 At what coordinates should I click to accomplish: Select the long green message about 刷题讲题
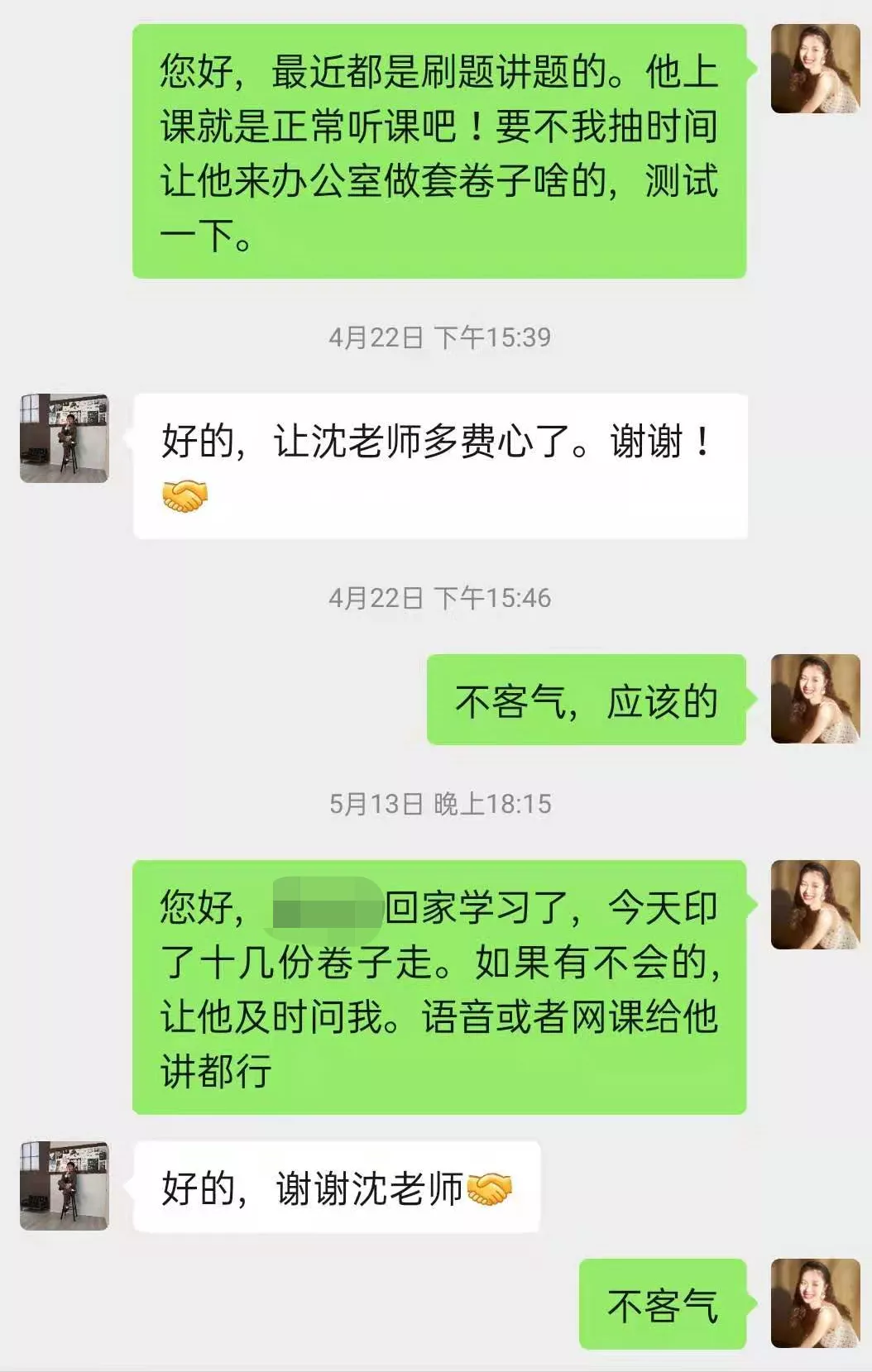[x=443, y=157]
